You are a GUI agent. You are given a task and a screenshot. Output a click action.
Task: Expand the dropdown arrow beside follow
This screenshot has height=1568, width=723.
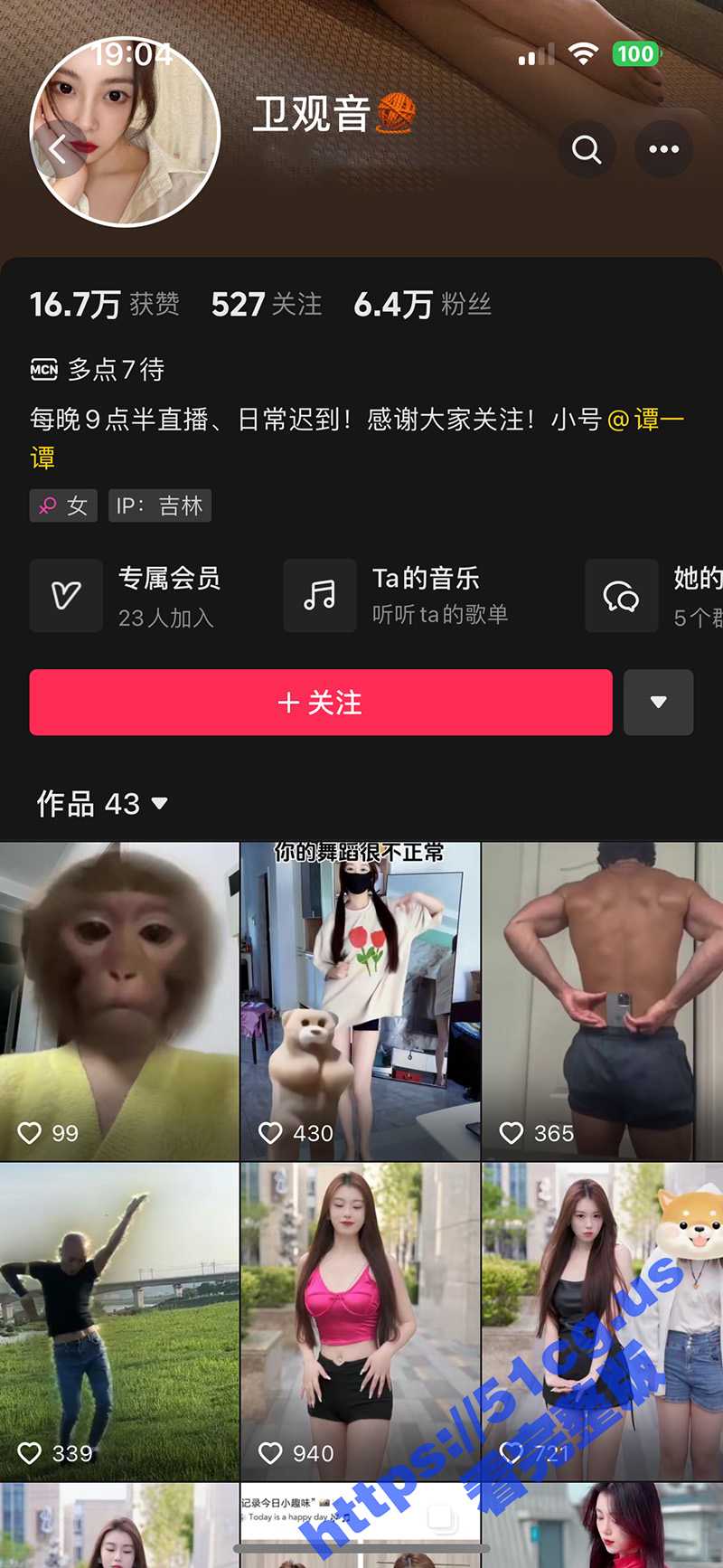(658, 703)
